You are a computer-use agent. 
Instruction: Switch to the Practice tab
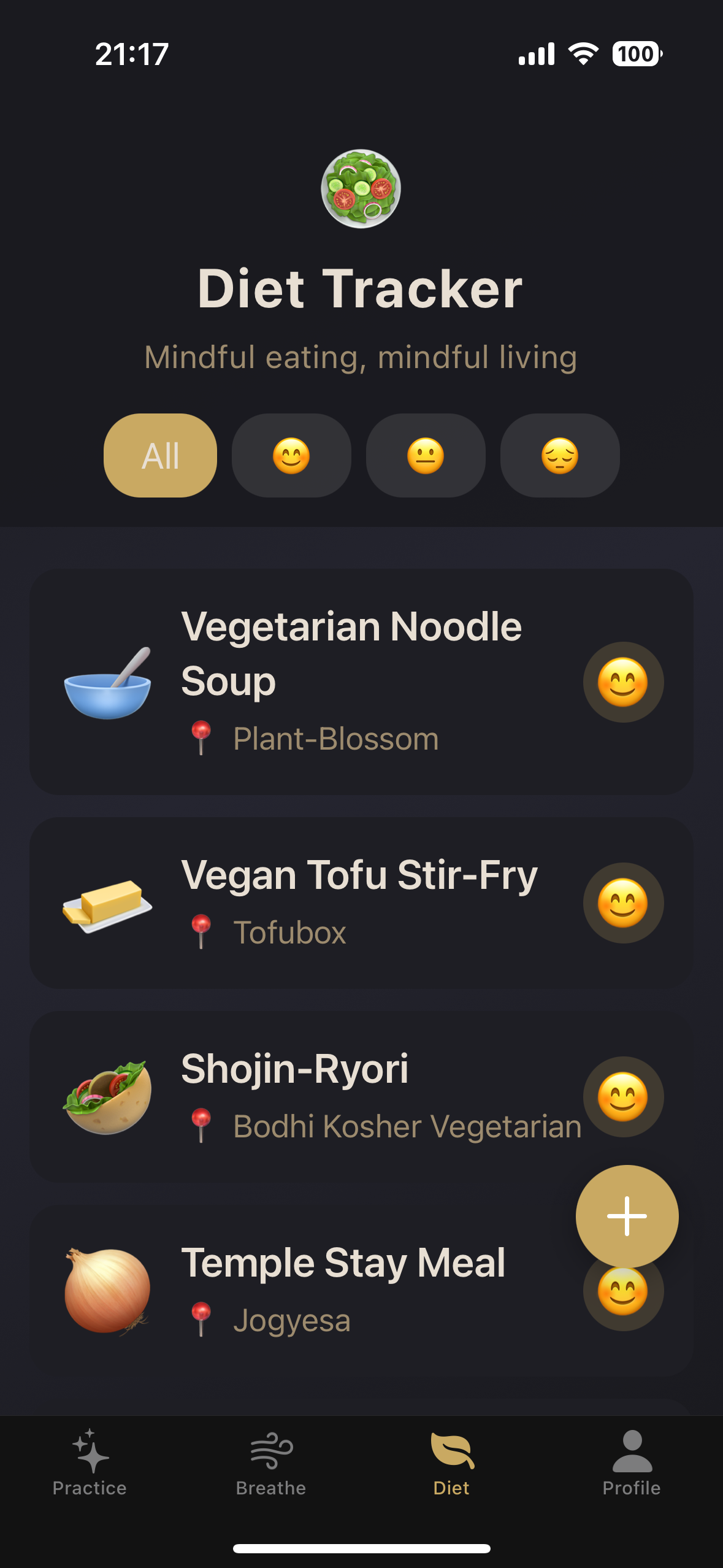(90, 1464)
